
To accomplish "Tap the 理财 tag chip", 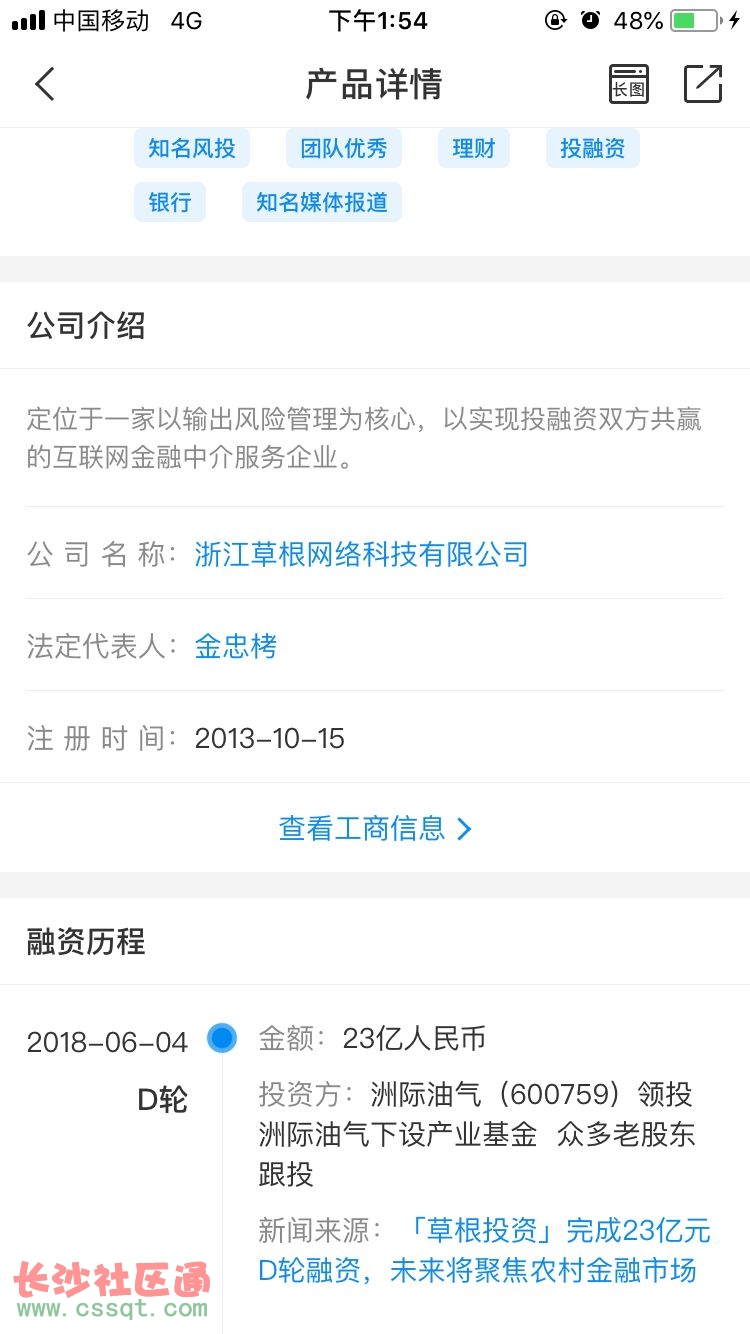I will click(474, 148).
